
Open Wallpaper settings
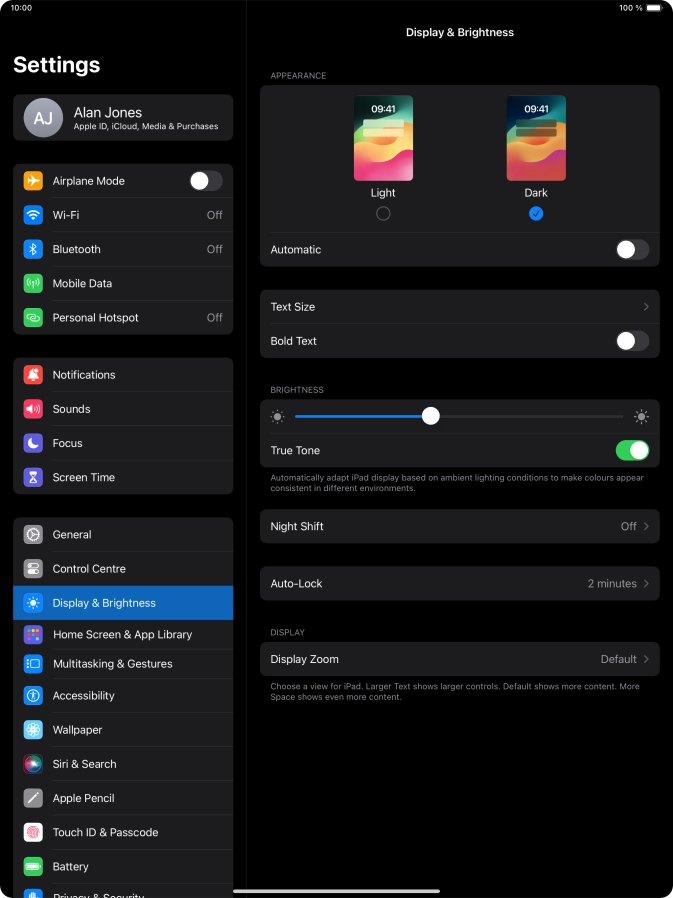[123, 730]
